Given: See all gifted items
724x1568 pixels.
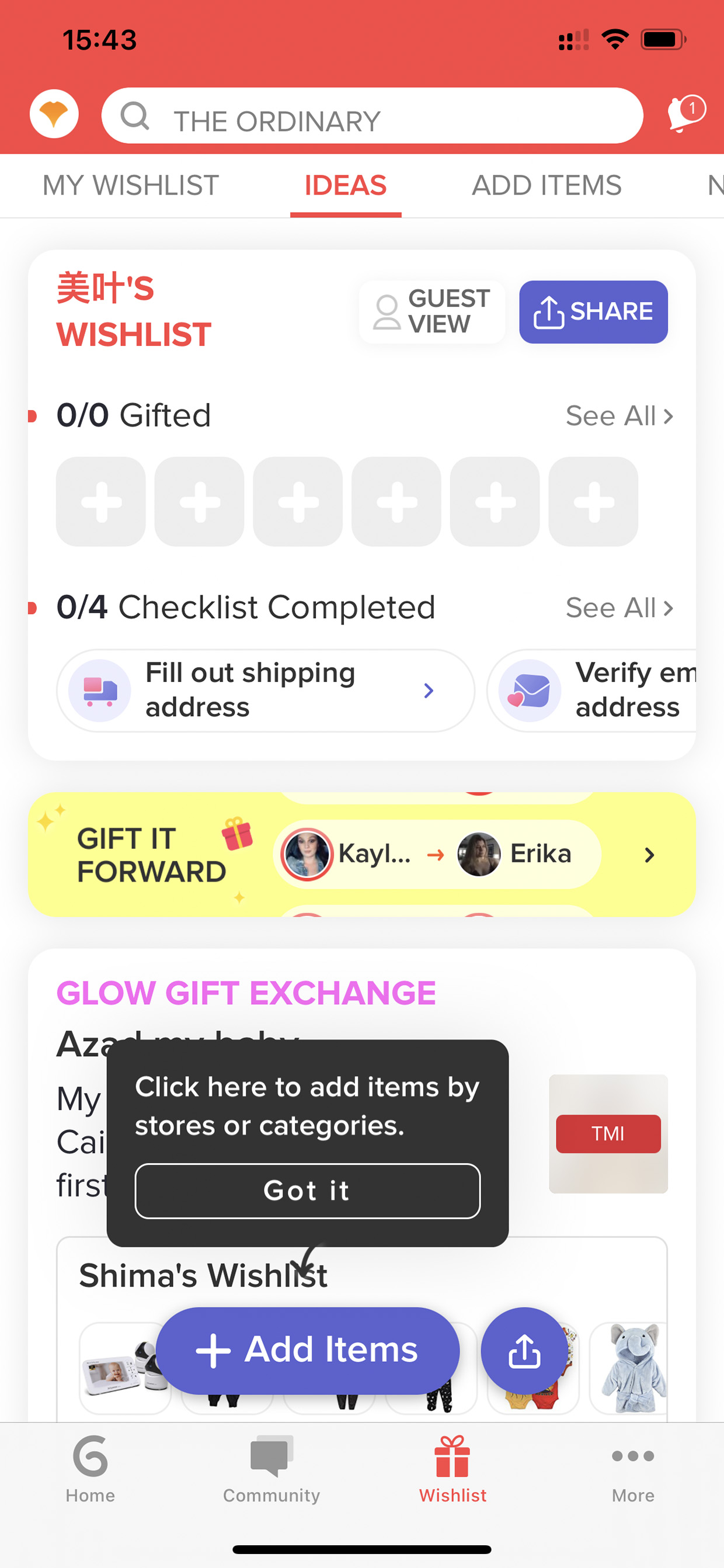Looking at the screenshot, I should click(x=619, y=416).
